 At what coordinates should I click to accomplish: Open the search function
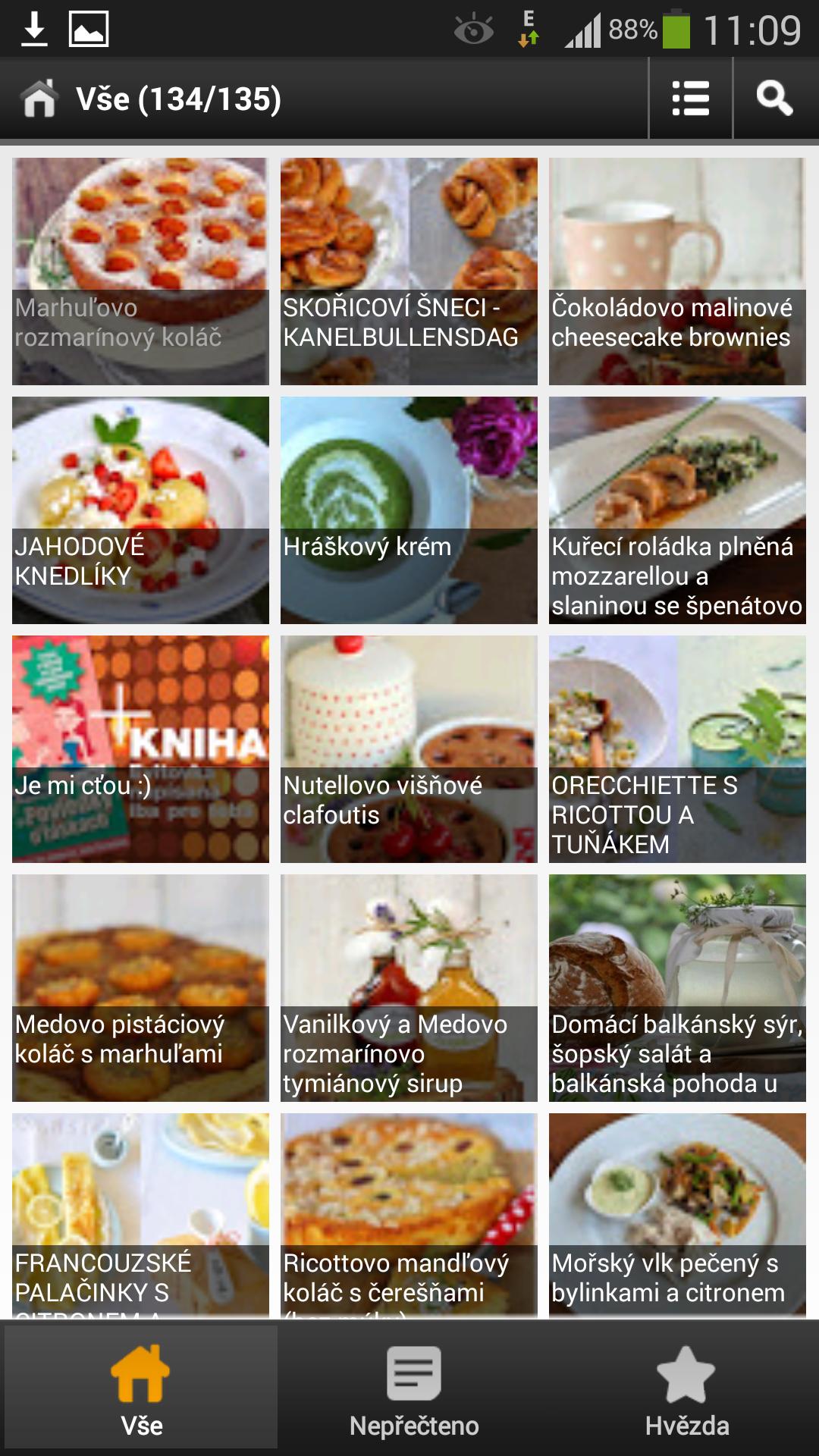click(773, 97)
